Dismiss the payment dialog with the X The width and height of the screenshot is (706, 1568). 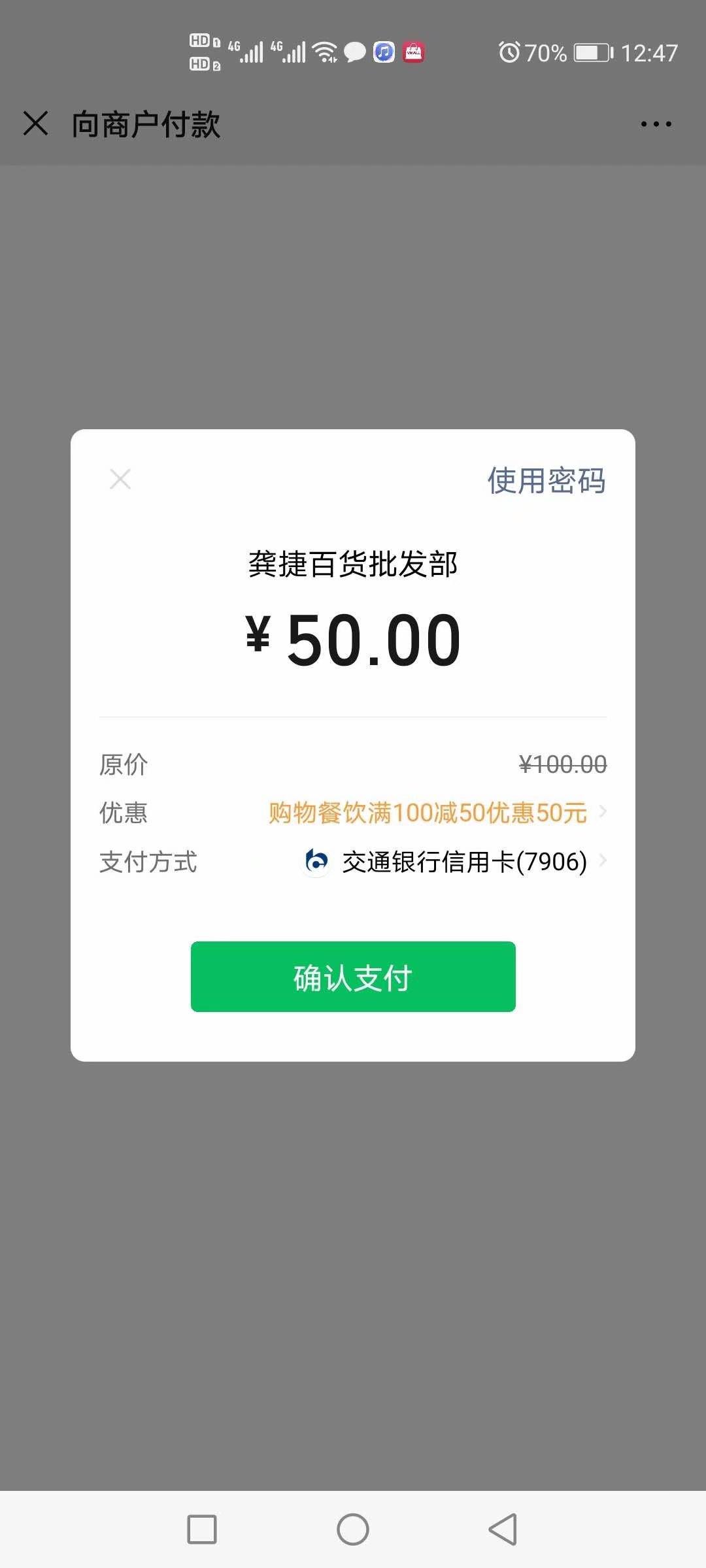click(120, 479)
